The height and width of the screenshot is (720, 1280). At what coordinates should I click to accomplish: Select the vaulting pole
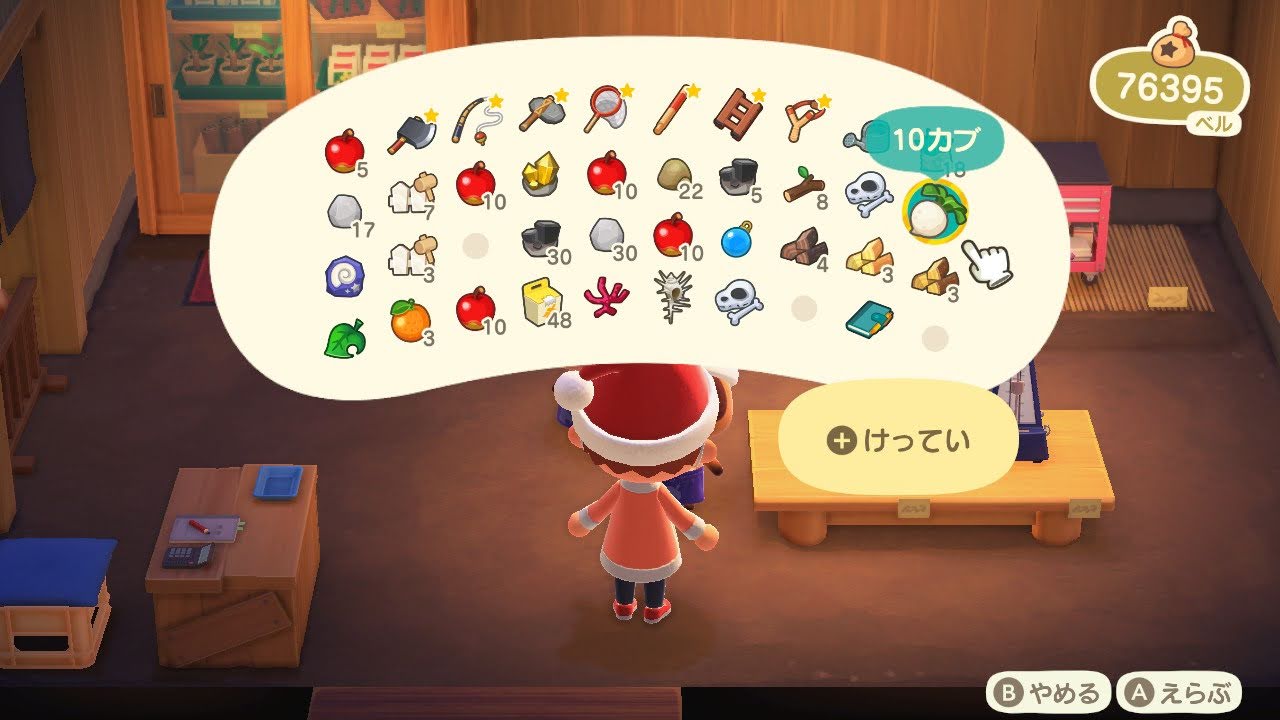673,110
